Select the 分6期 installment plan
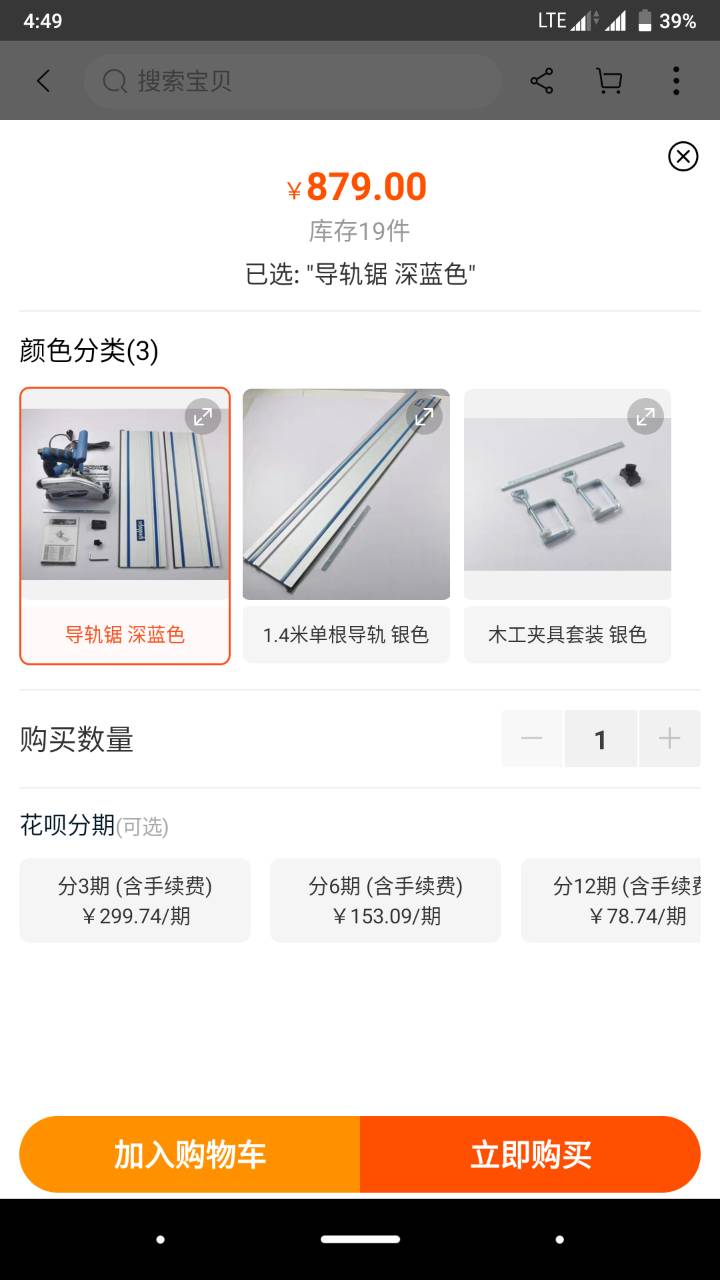This screenshot has height=1280, width=720. pos(385,900)
